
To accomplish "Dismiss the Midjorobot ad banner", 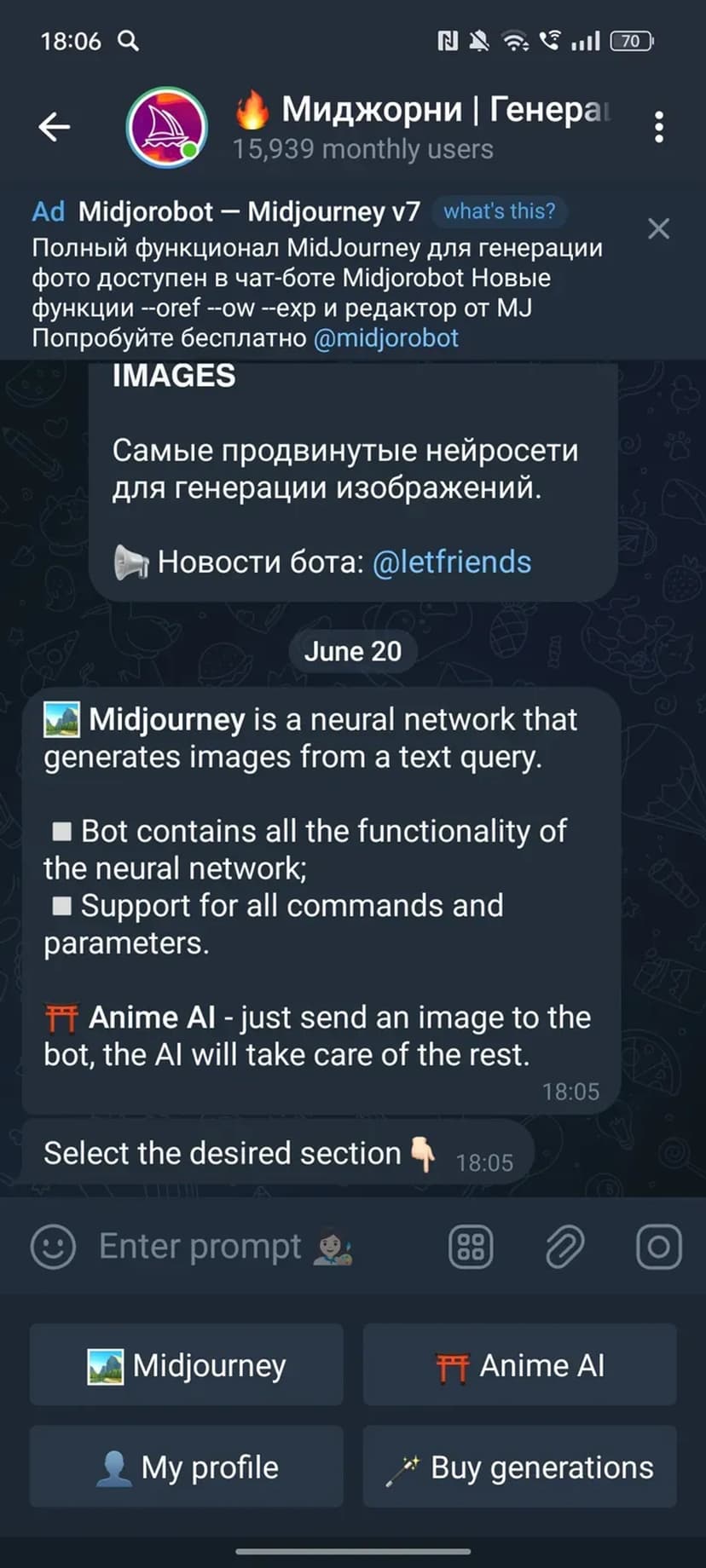I will point(658,228).
